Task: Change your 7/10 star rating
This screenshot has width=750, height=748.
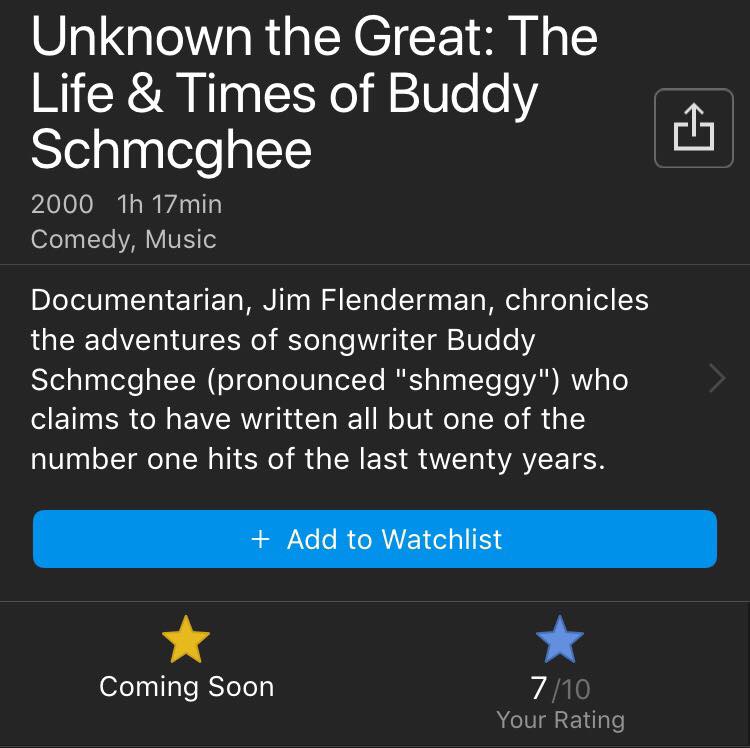Action: 560,641
